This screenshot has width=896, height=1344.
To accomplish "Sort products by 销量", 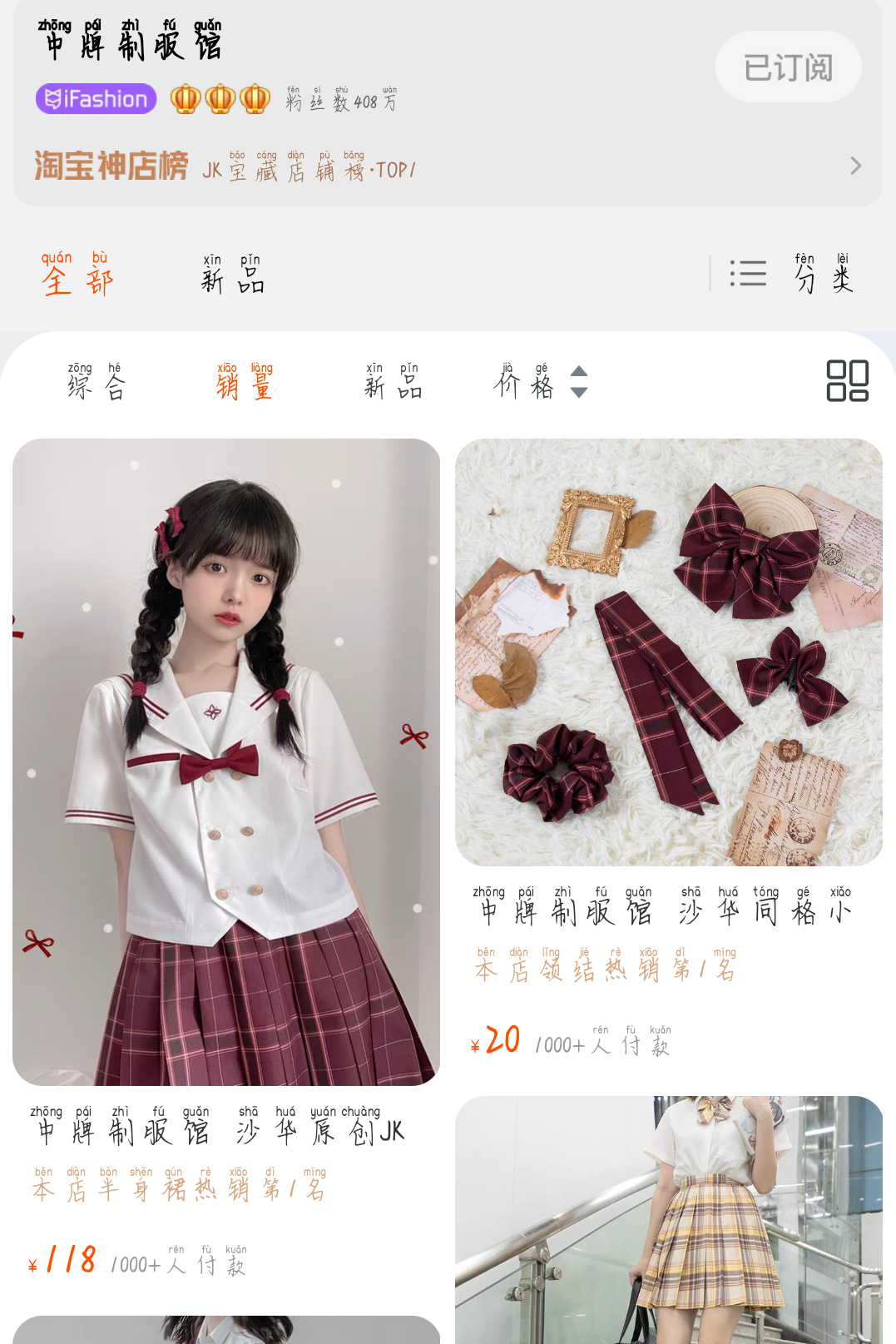I will (x=244, y=382).
